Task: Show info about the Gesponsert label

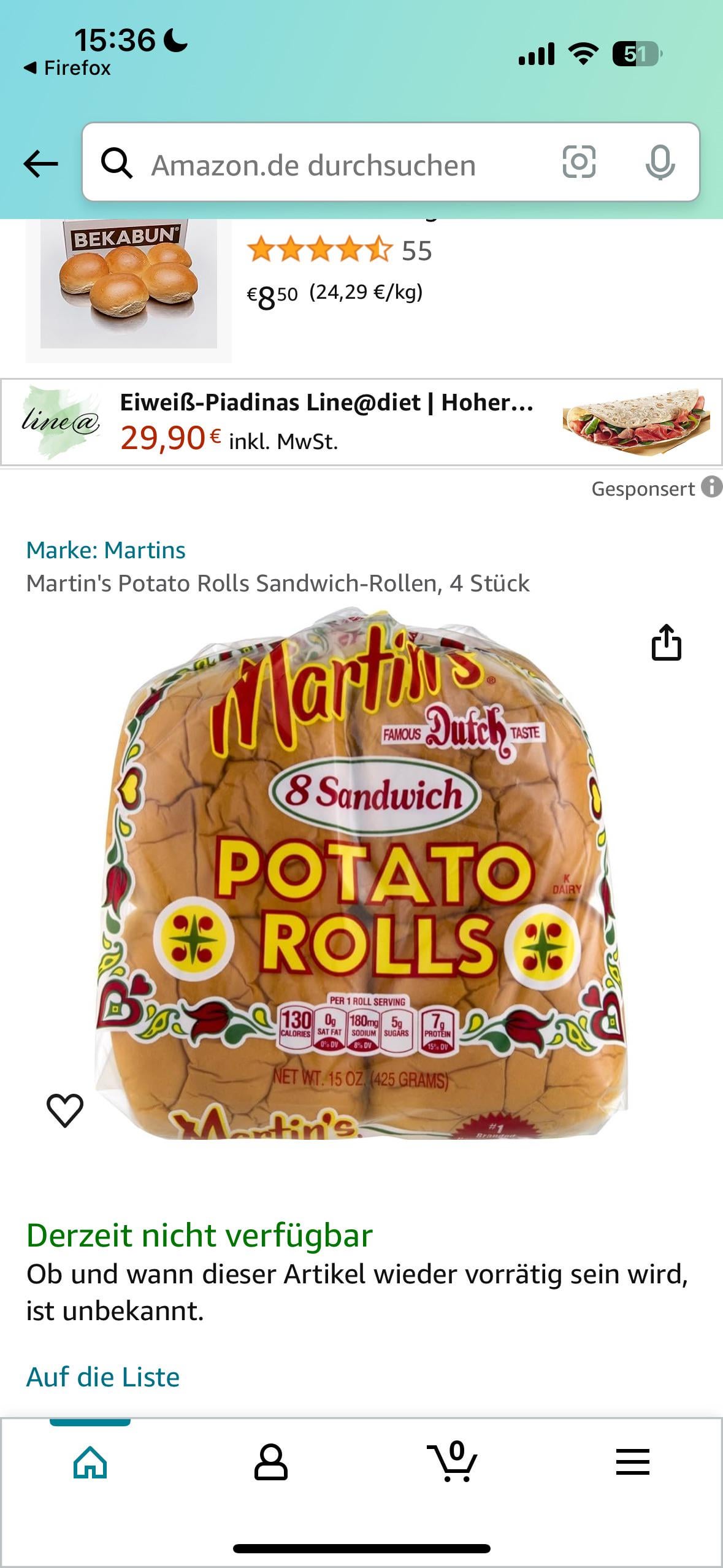Action: [711, 487]
